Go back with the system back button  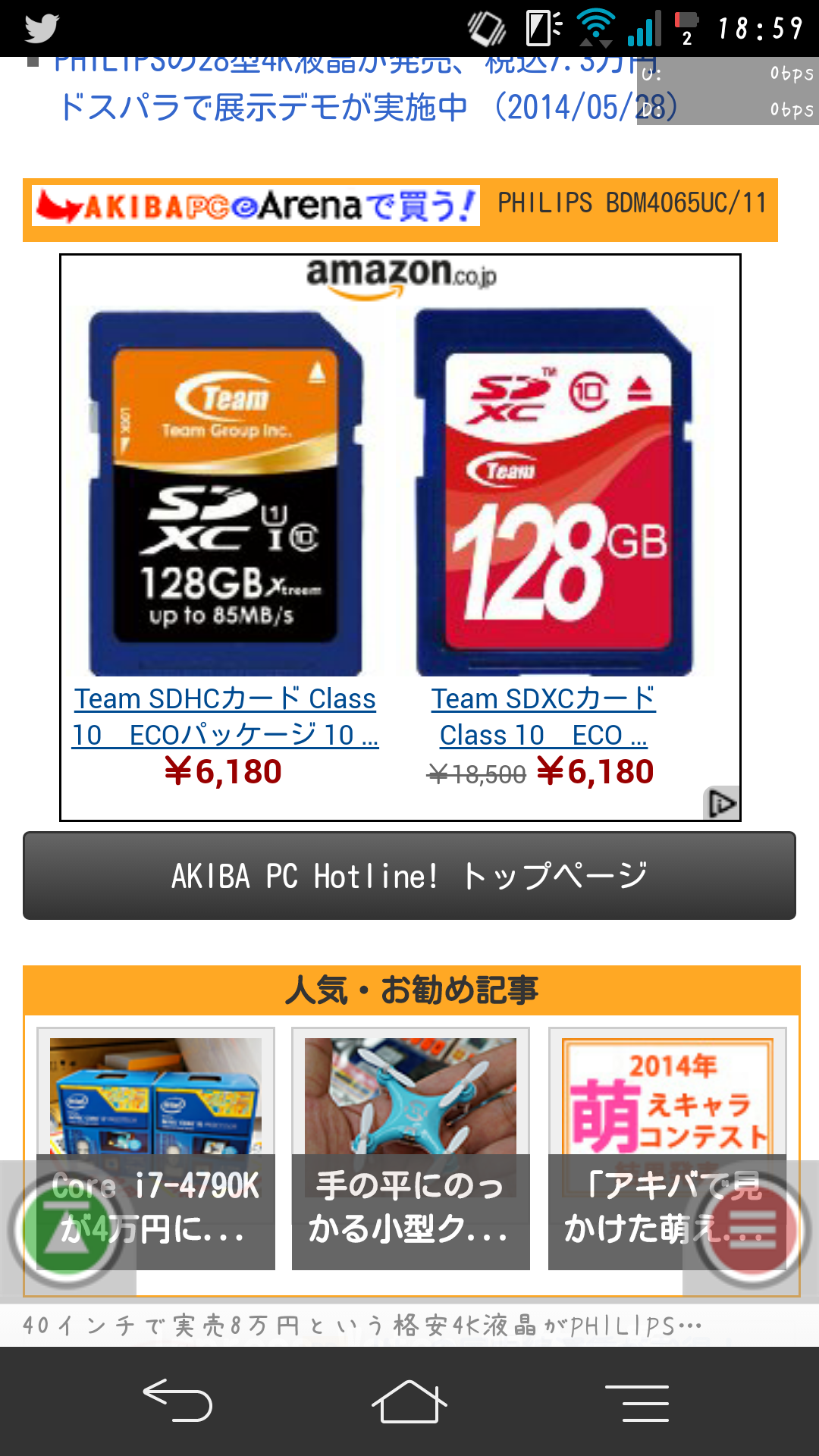coord(178,1401)
